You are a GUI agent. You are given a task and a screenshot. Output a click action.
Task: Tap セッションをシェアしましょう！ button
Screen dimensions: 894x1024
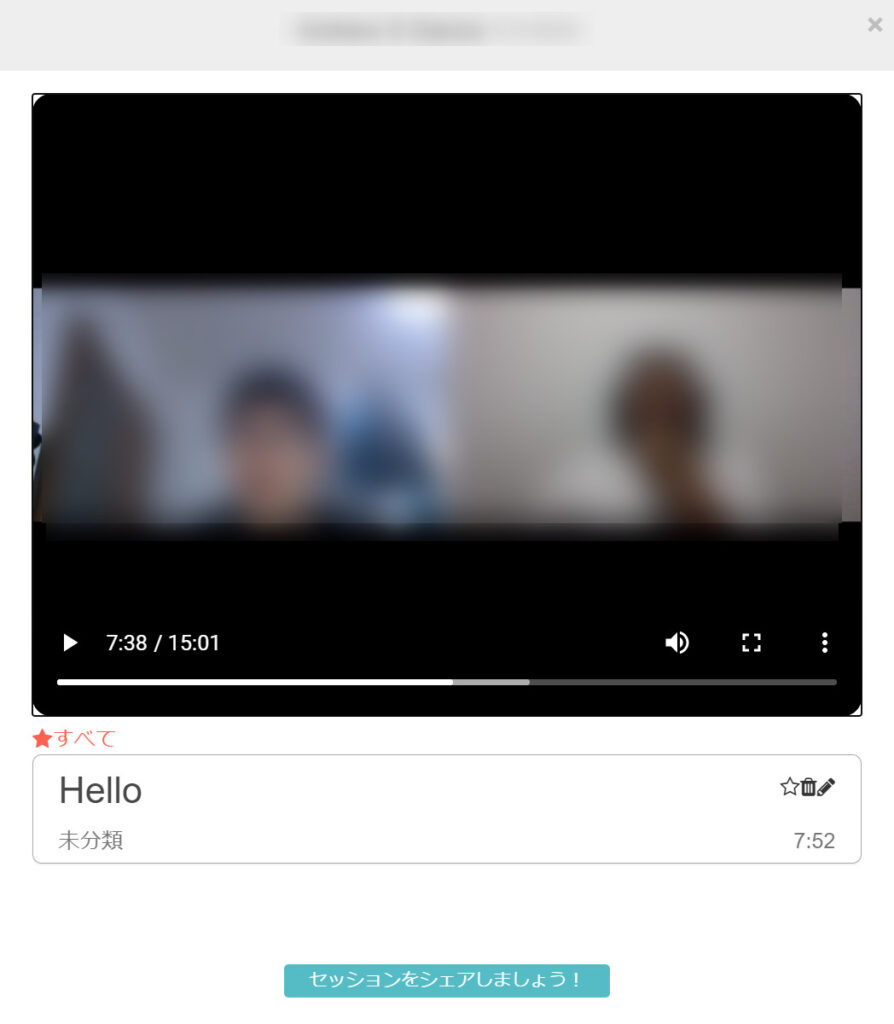[446, 980]
